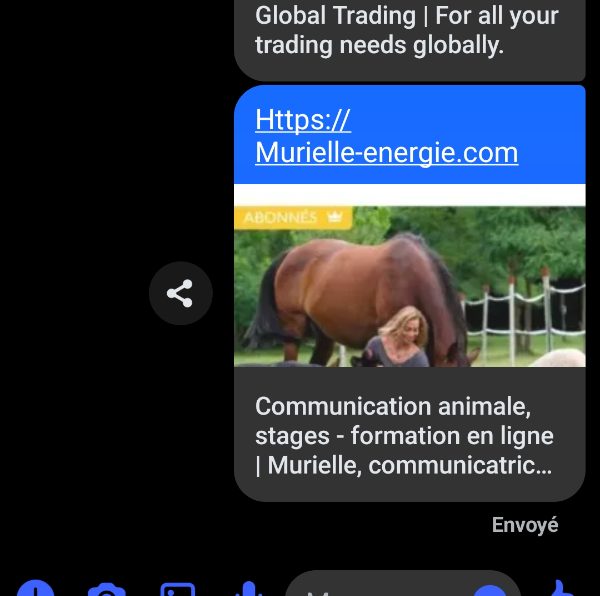
Task: Open the emoji picker in the message field
Action: coord(490,590)
